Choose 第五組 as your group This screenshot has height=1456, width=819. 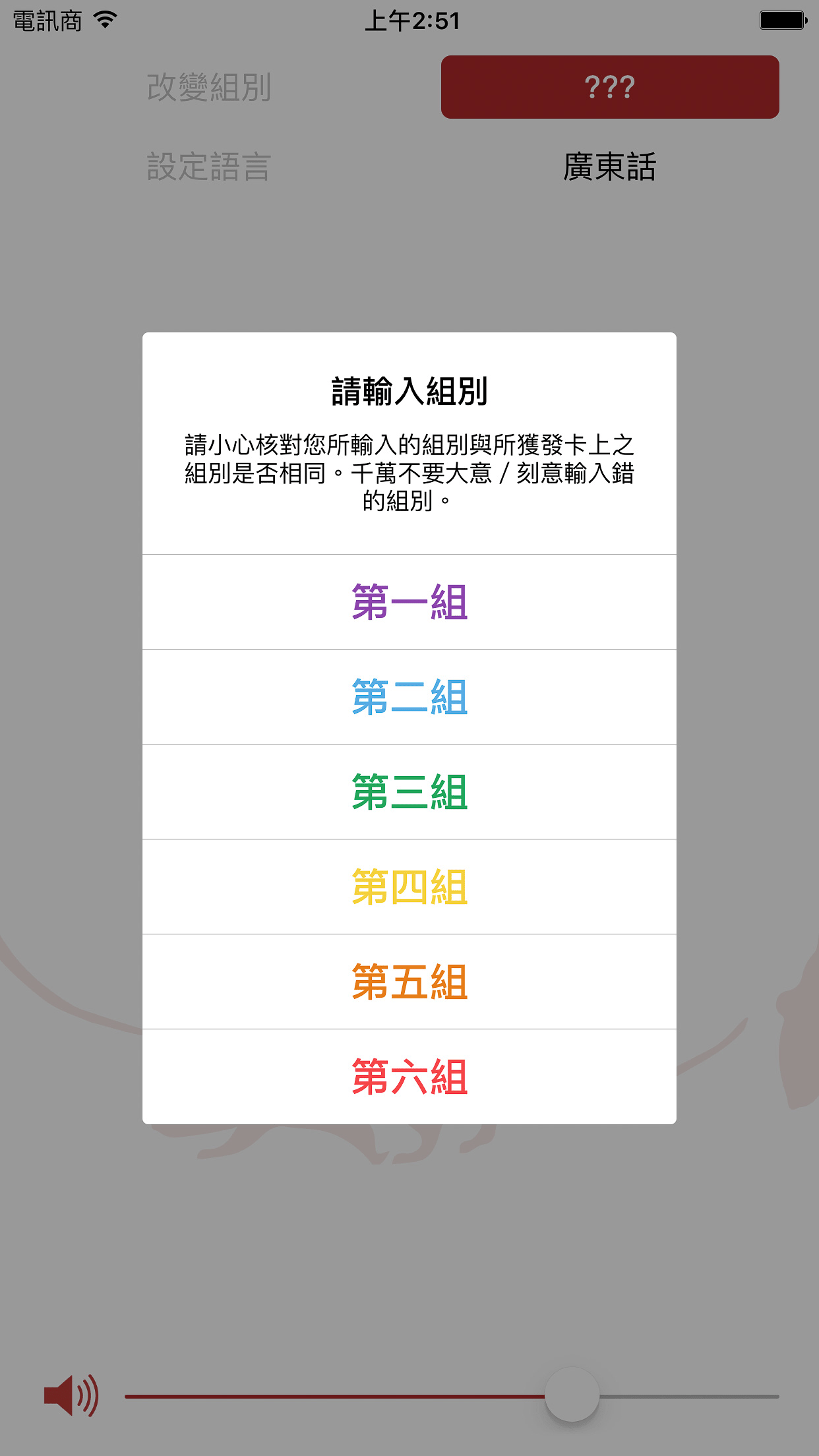pyautogui.click(x=409, y=982)
